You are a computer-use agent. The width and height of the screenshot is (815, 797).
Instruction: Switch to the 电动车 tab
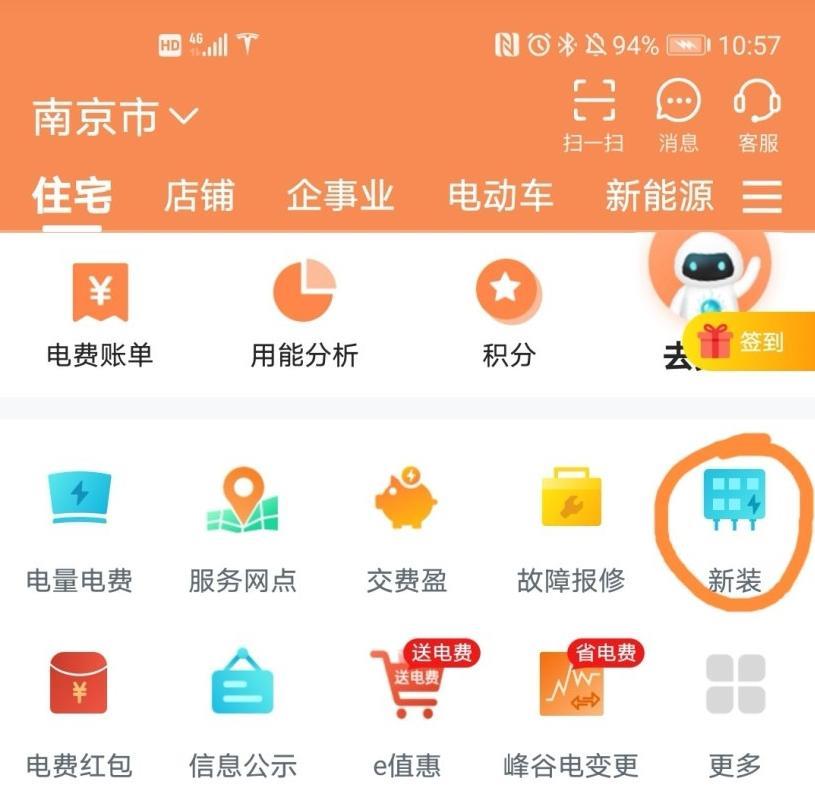(500, 196)
